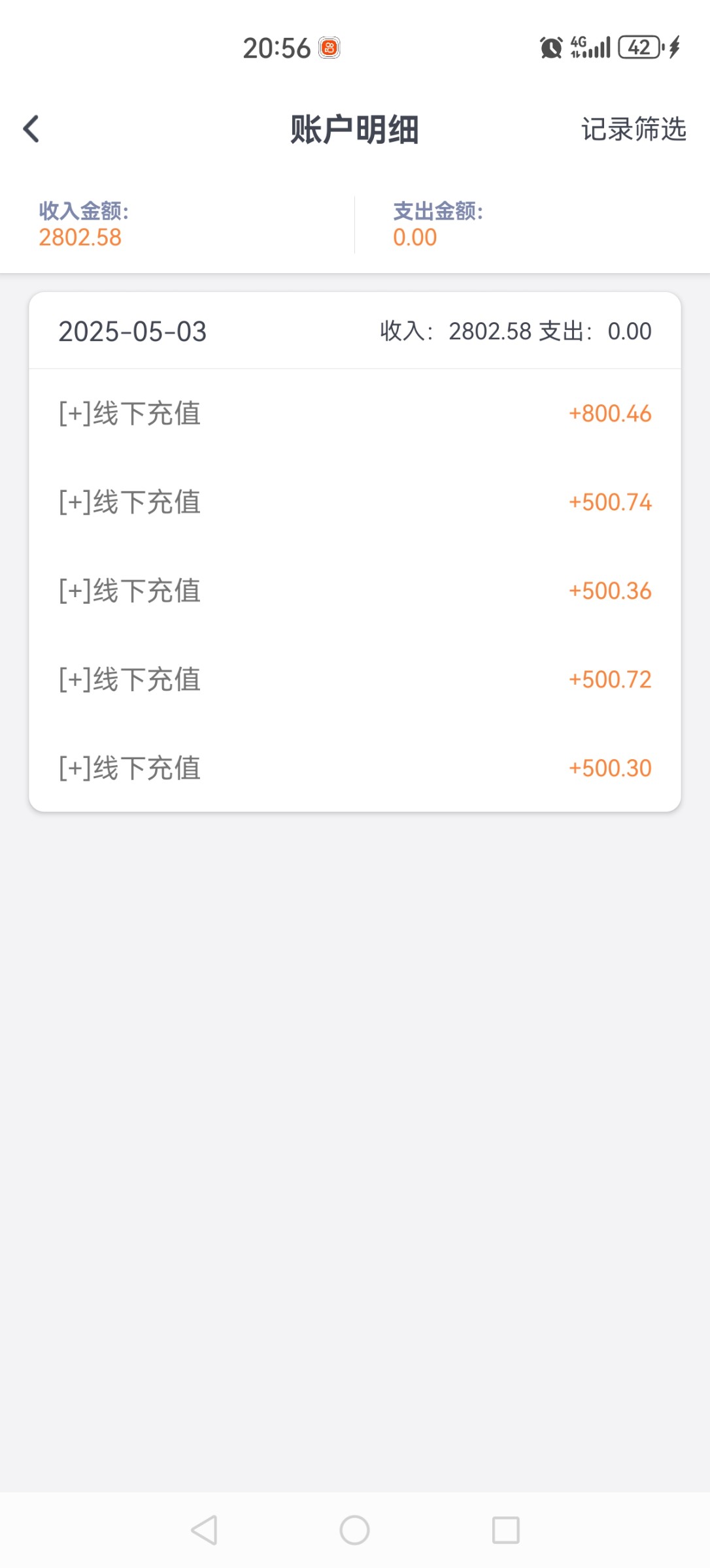The width and height of the screenshot is (710, 1568).
Task: Open the system recent apps view
Action: [x=505, y=1530]
